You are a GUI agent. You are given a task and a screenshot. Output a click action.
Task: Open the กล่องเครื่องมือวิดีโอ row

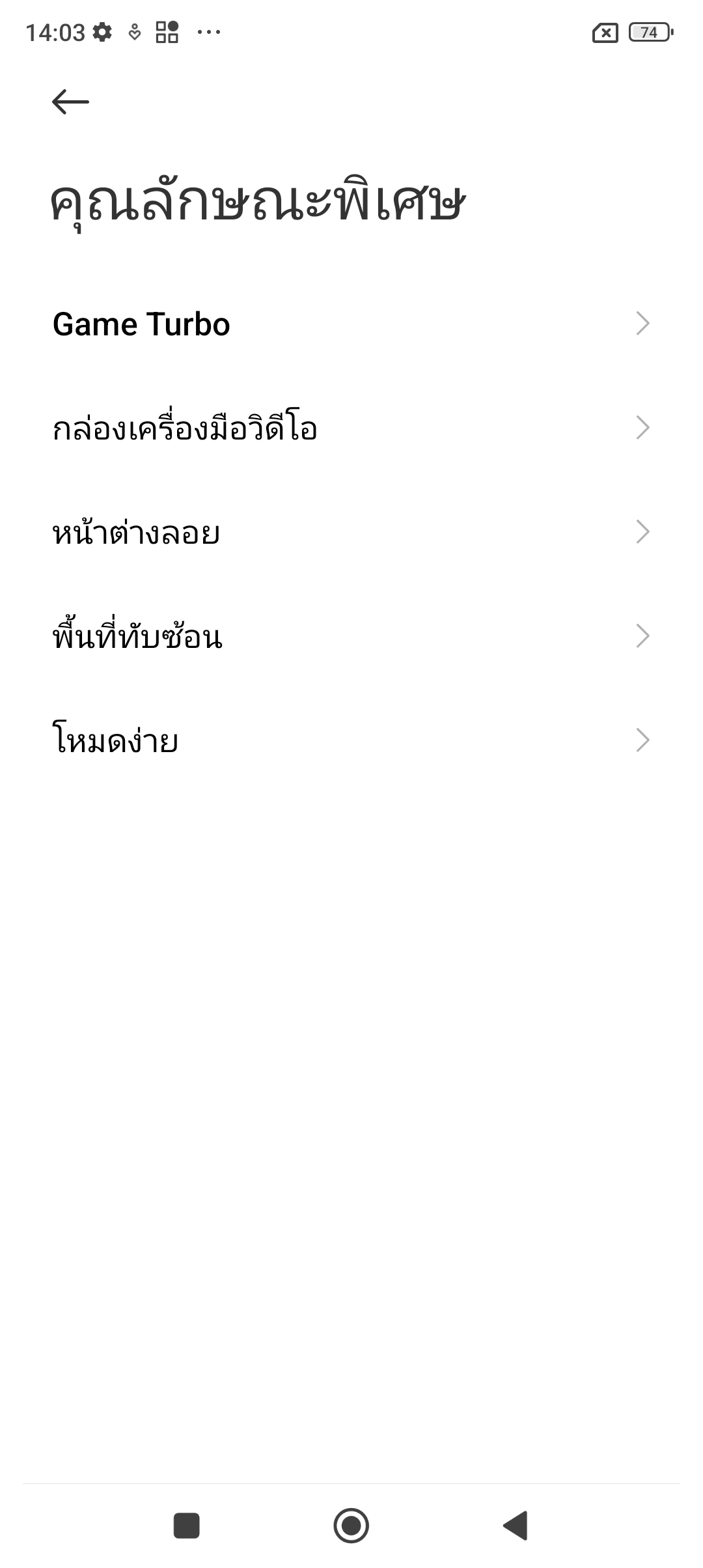(x=351, y=428)
